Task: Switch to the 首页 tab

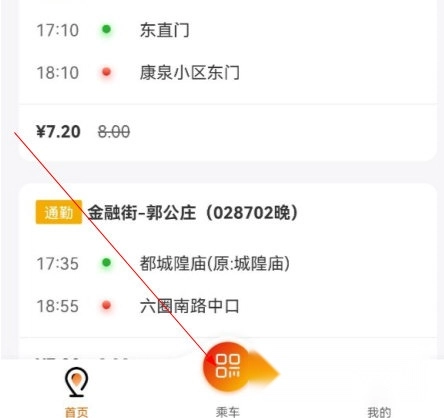Action: click(77, 392)
